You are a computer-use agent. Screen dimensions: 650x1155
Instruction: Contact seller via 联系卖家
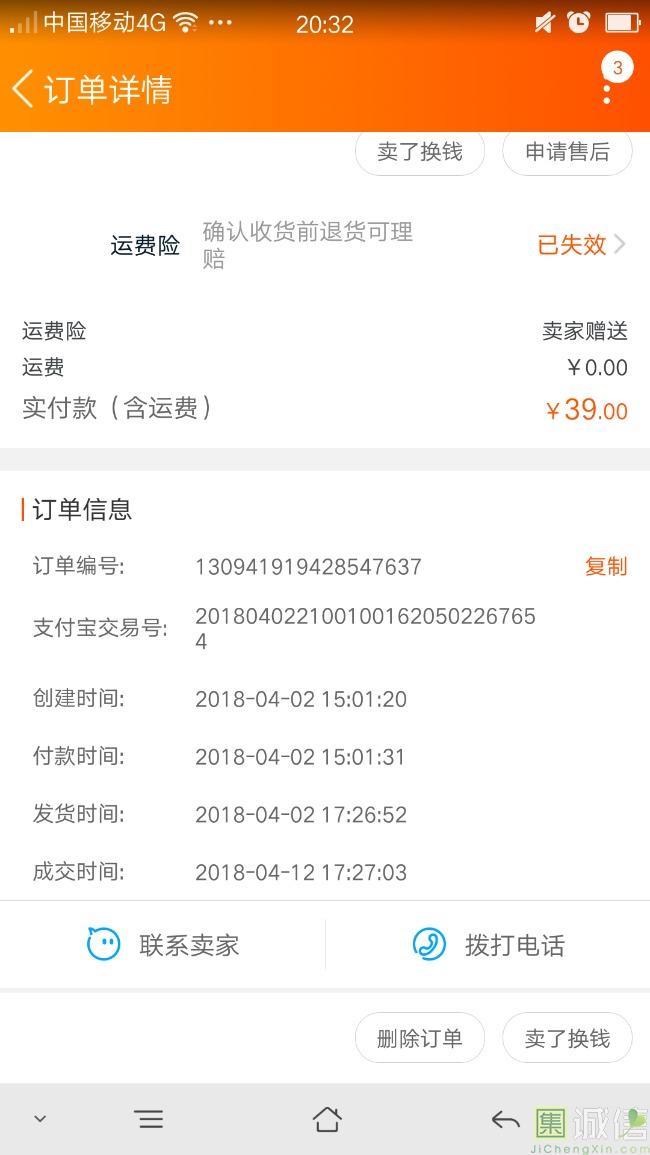click(x=163, y=945)
